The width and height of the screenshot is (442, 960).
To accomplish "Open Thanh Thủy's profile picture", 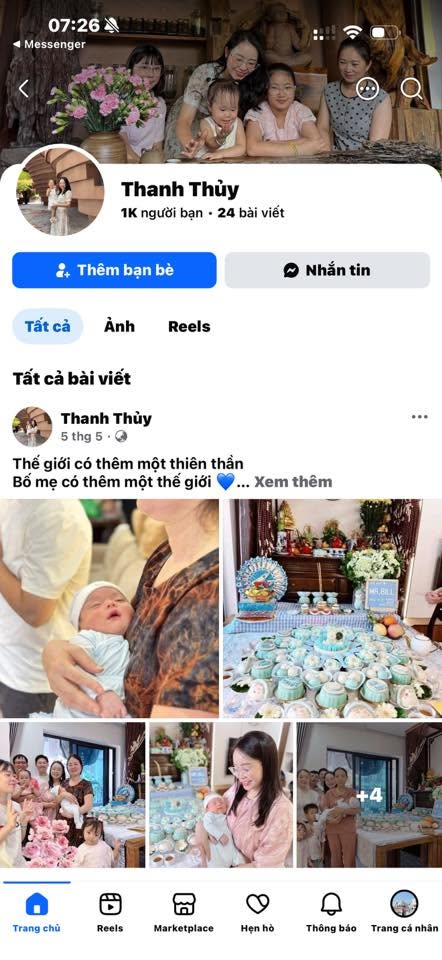I will click(x=60, y=190).
